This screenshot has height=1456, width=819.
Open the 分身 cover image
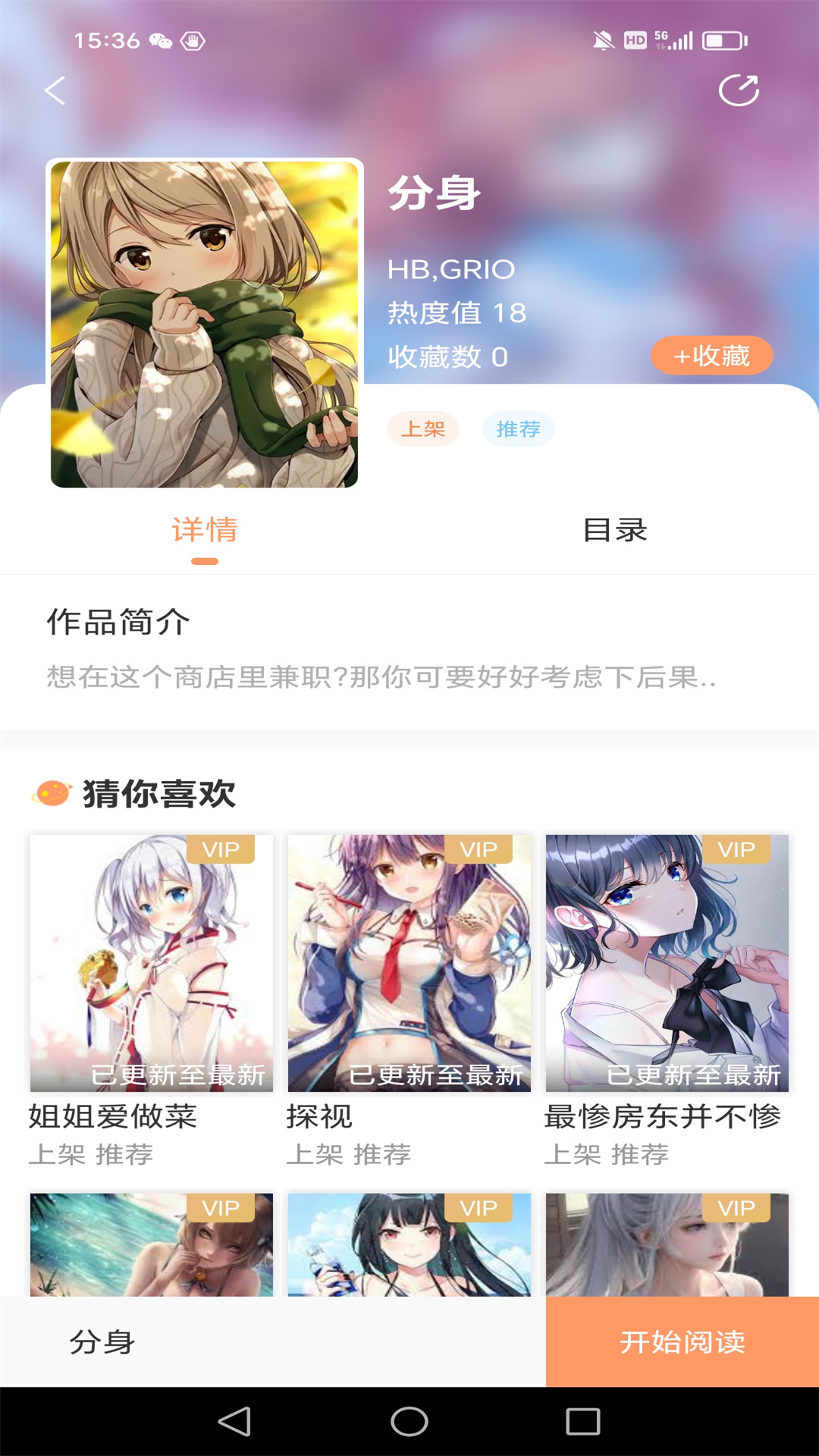(x=204, y=323)
